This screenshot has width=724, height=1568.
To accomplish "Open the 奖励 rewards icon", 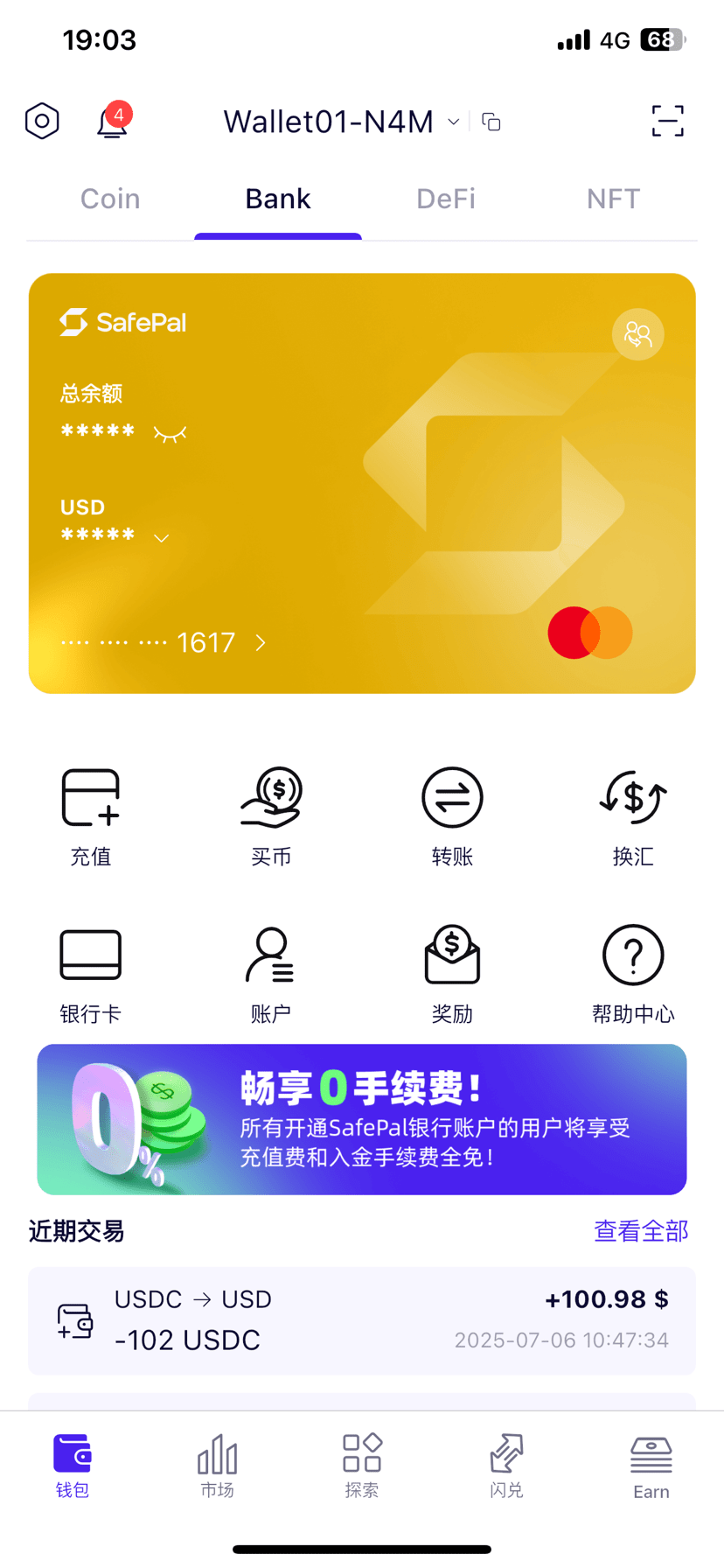I will pyautogui.click(x=452, y=971).
